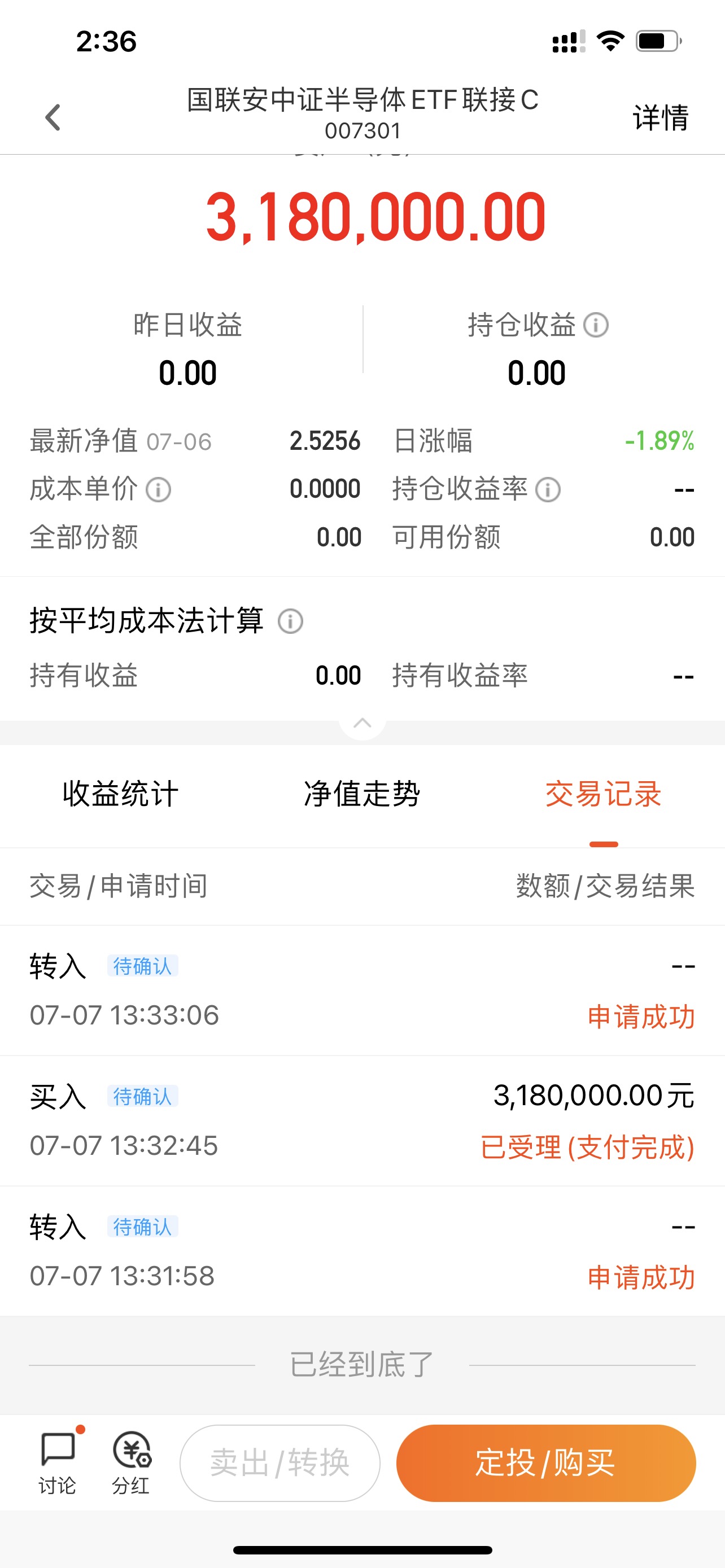Open the 转入 record at 13:31:58

(x=362, y=1251)
